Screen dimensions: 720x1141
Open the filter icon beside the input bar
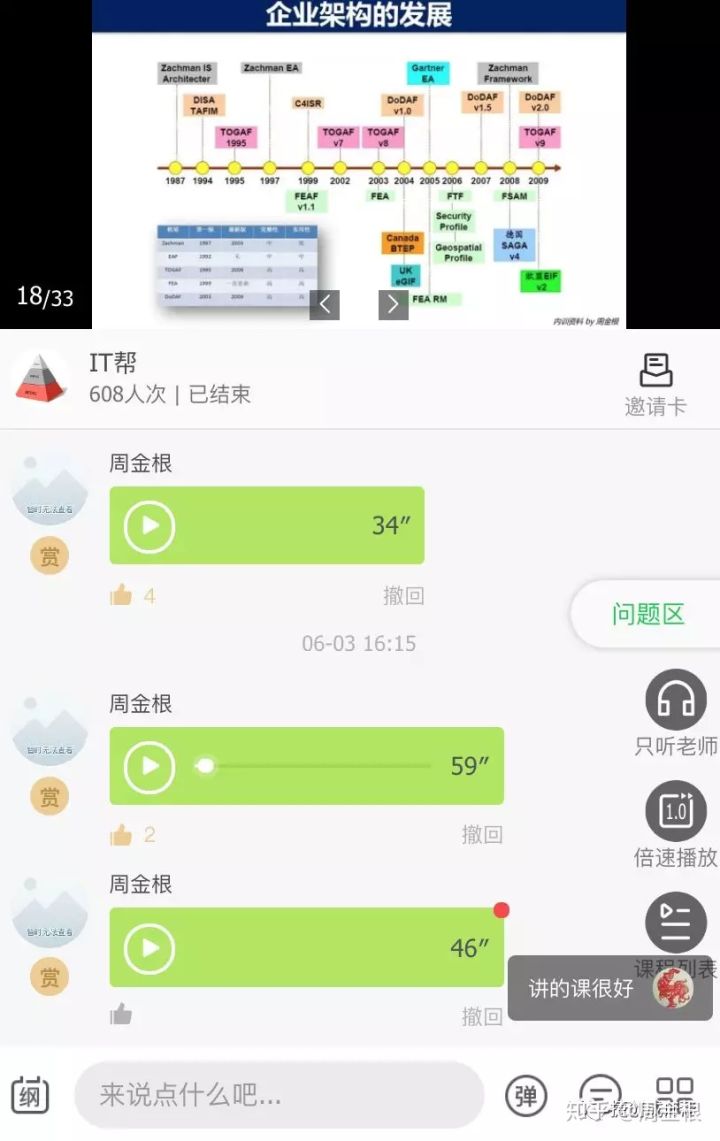coord(601,1095)
